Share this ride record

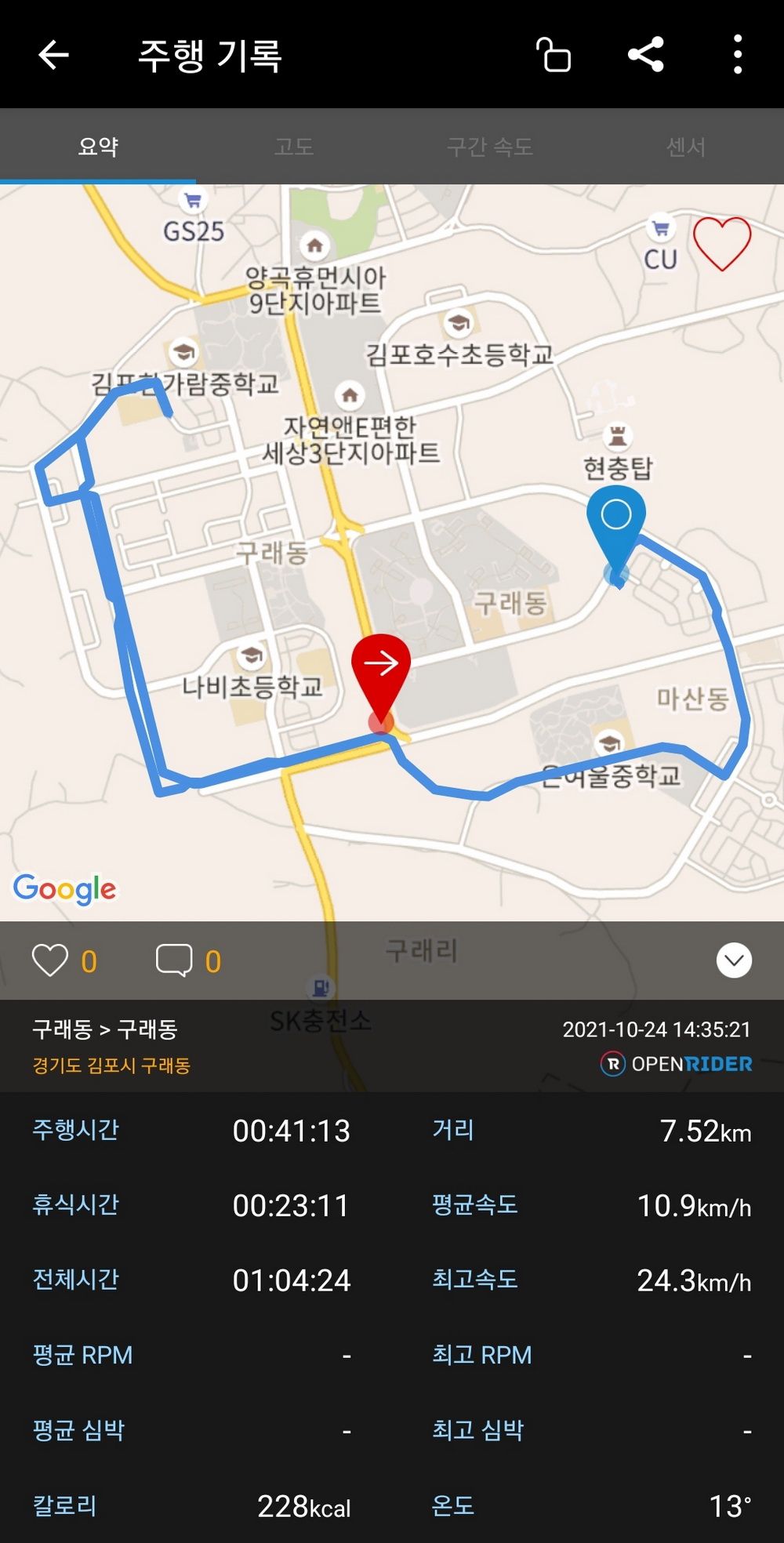(646, 55)
